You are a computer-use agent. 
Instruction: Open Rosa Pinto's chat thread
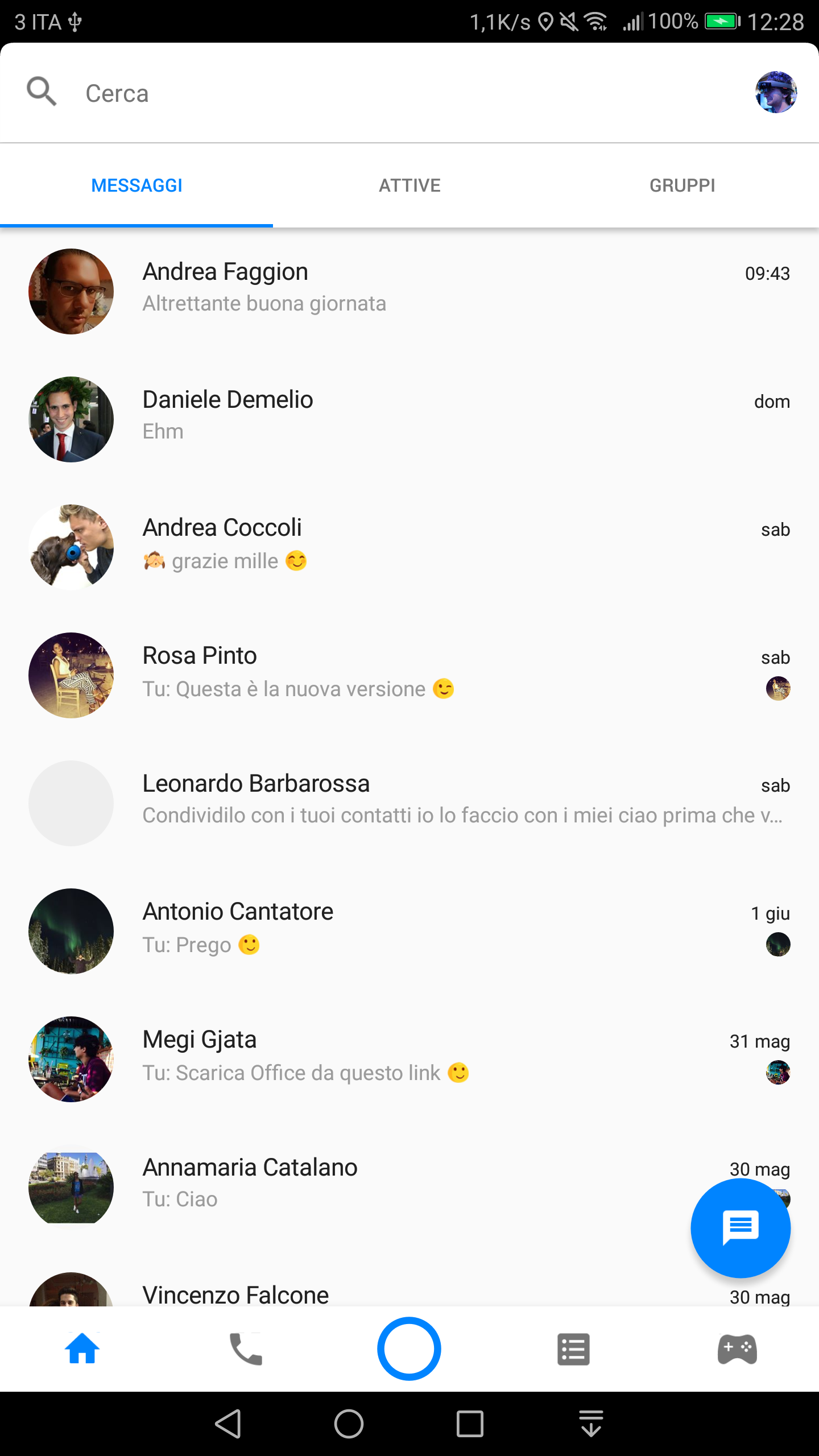click(409, 675)
